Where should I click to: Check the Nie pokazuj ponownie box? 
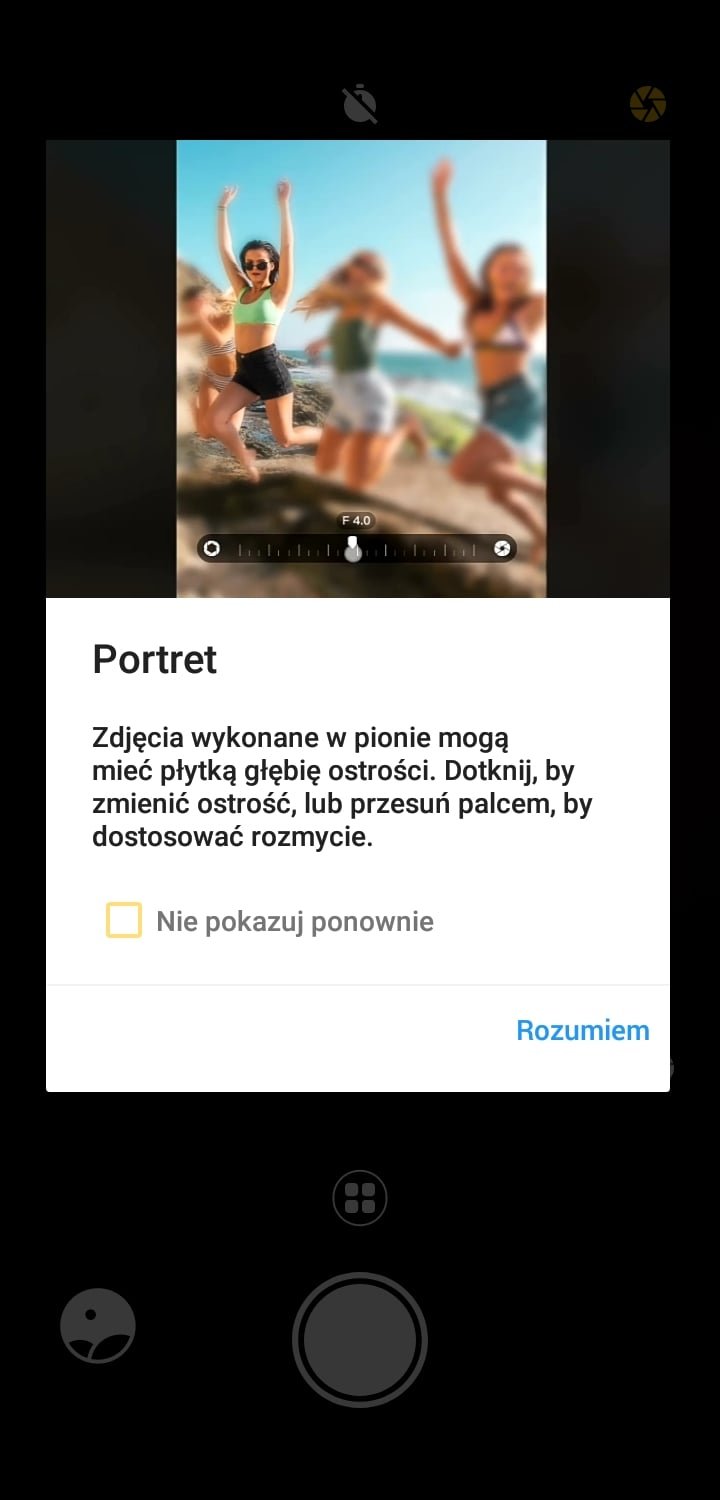coord(124,920)
